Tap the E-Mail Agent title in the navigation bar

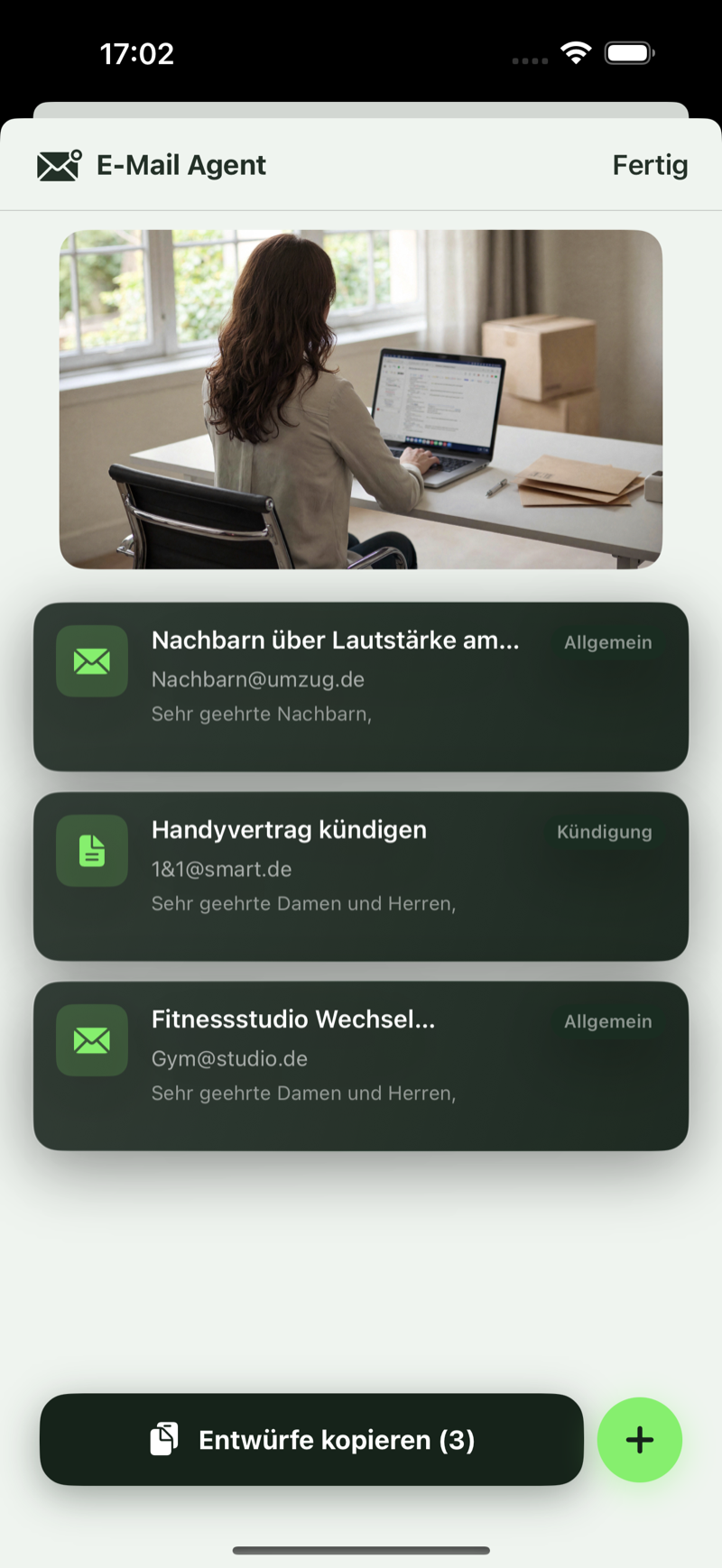click(x=181, y=164)
